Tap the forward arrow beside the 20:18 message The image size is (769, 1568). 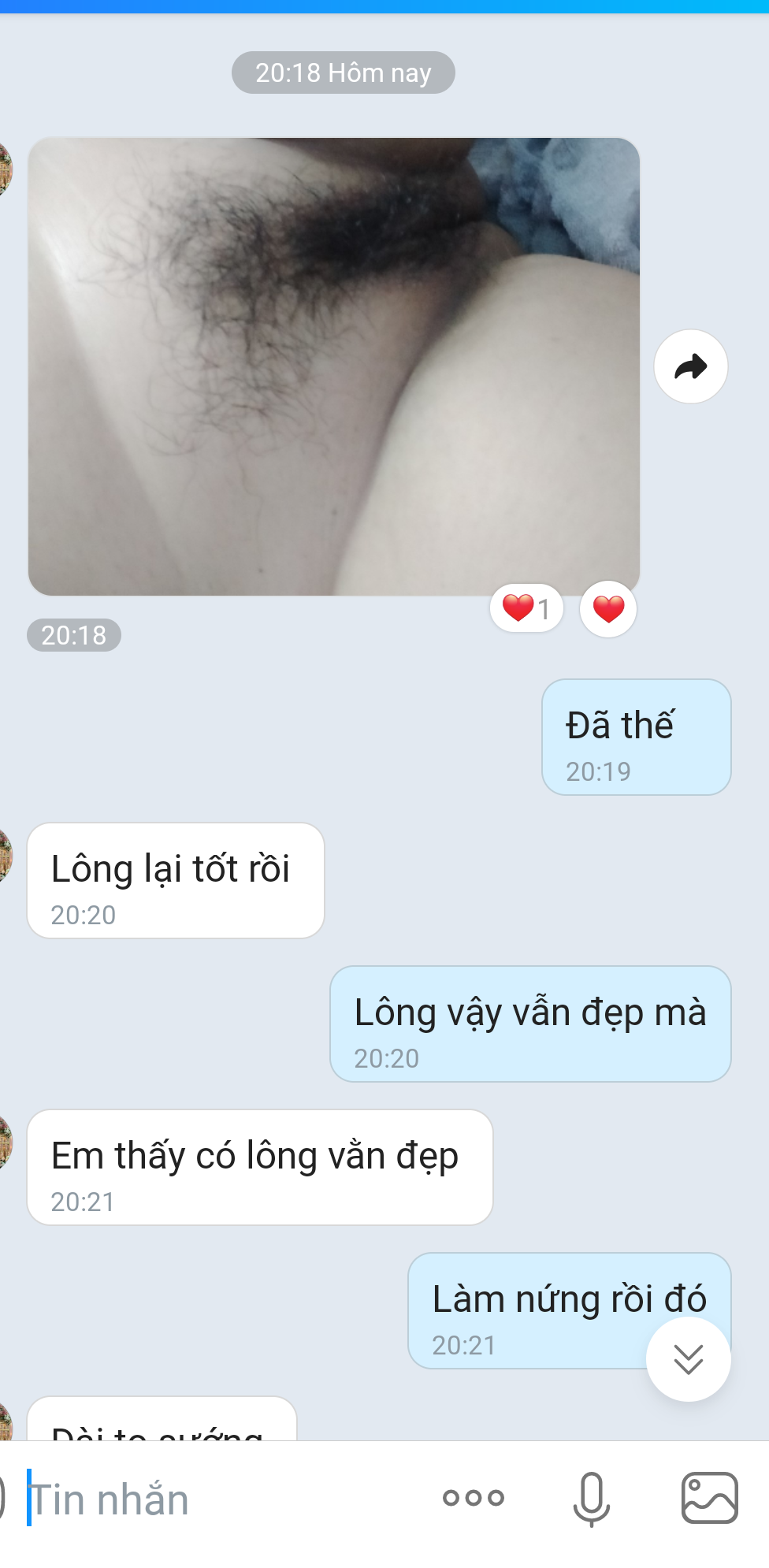coord(690,366)
